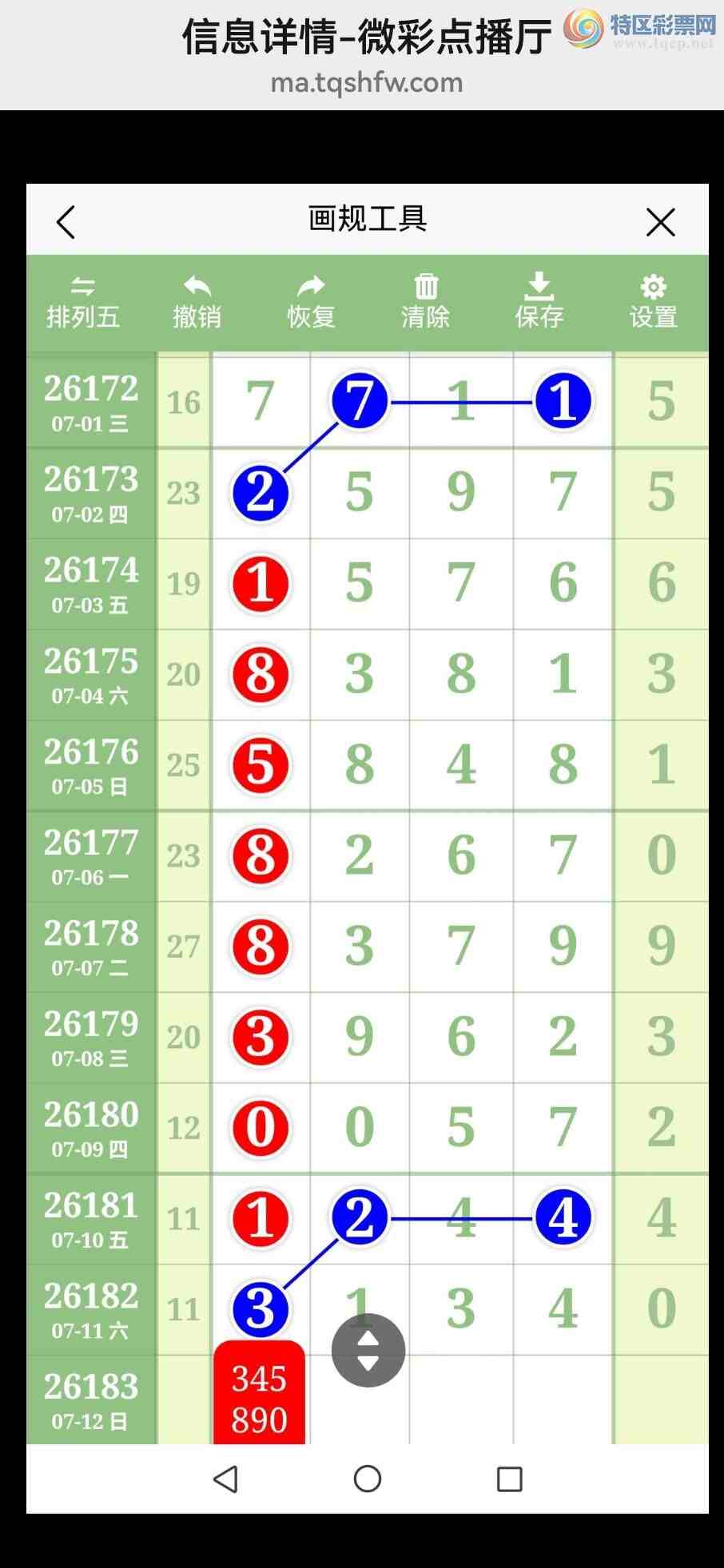This screenshot has width=724, height=1568.
Task: Tap the blue circled 3 in row 26182
Action: tap(261, 1309)
